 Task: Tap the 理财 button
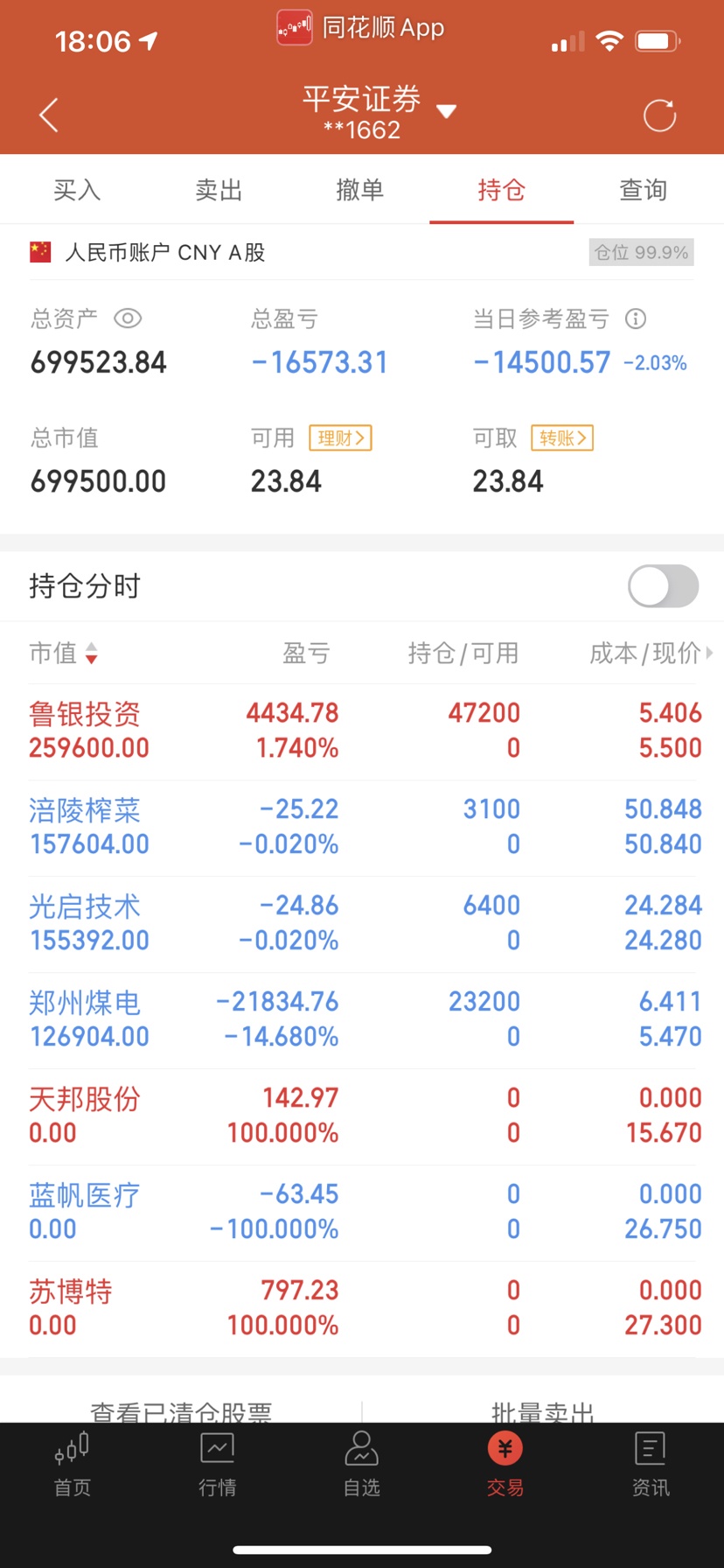click(x=340, y=437)
